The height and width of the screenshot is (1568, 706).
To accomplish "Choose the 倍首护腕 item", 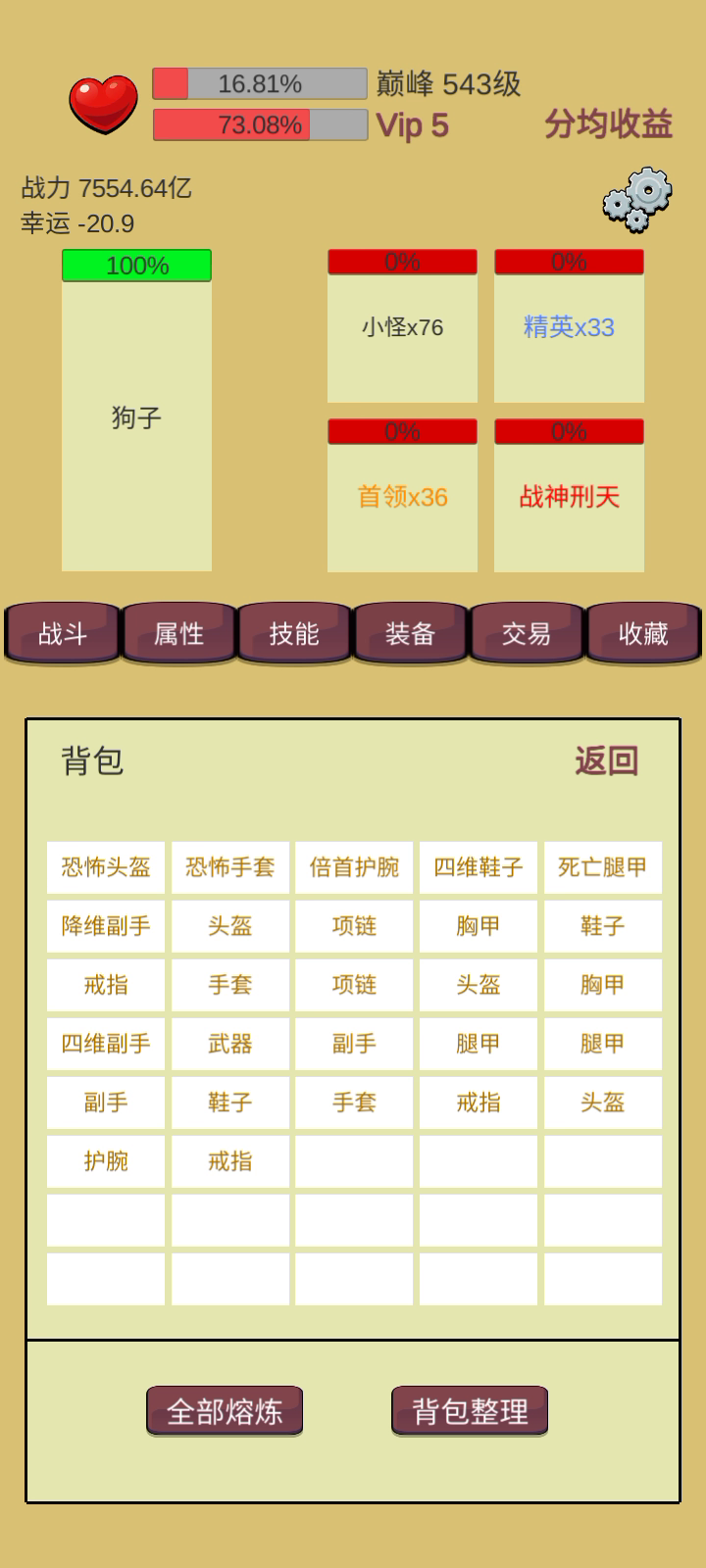I will pos(354,867).
